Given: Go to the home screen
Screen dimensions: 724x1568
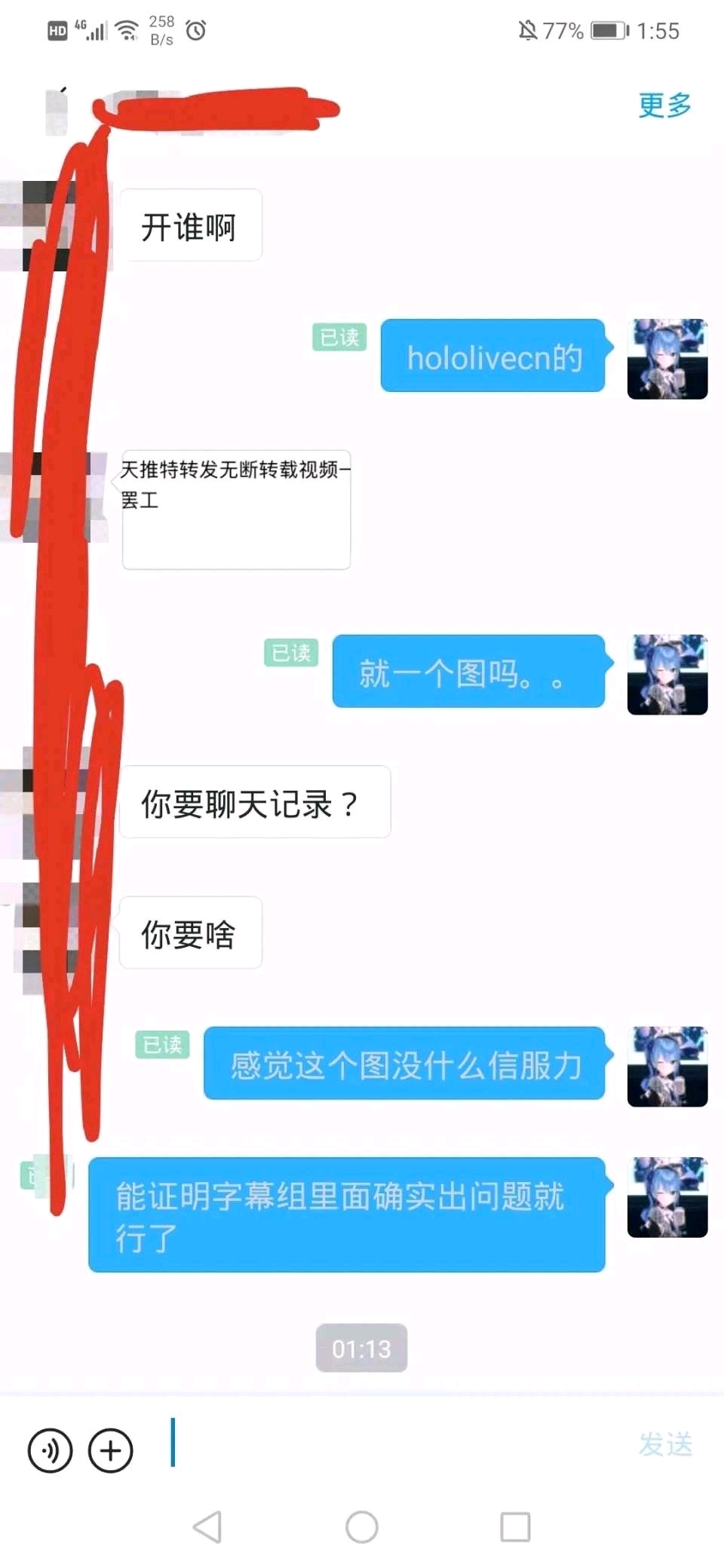Looking at the screenshot, I should click(362, 1527).
